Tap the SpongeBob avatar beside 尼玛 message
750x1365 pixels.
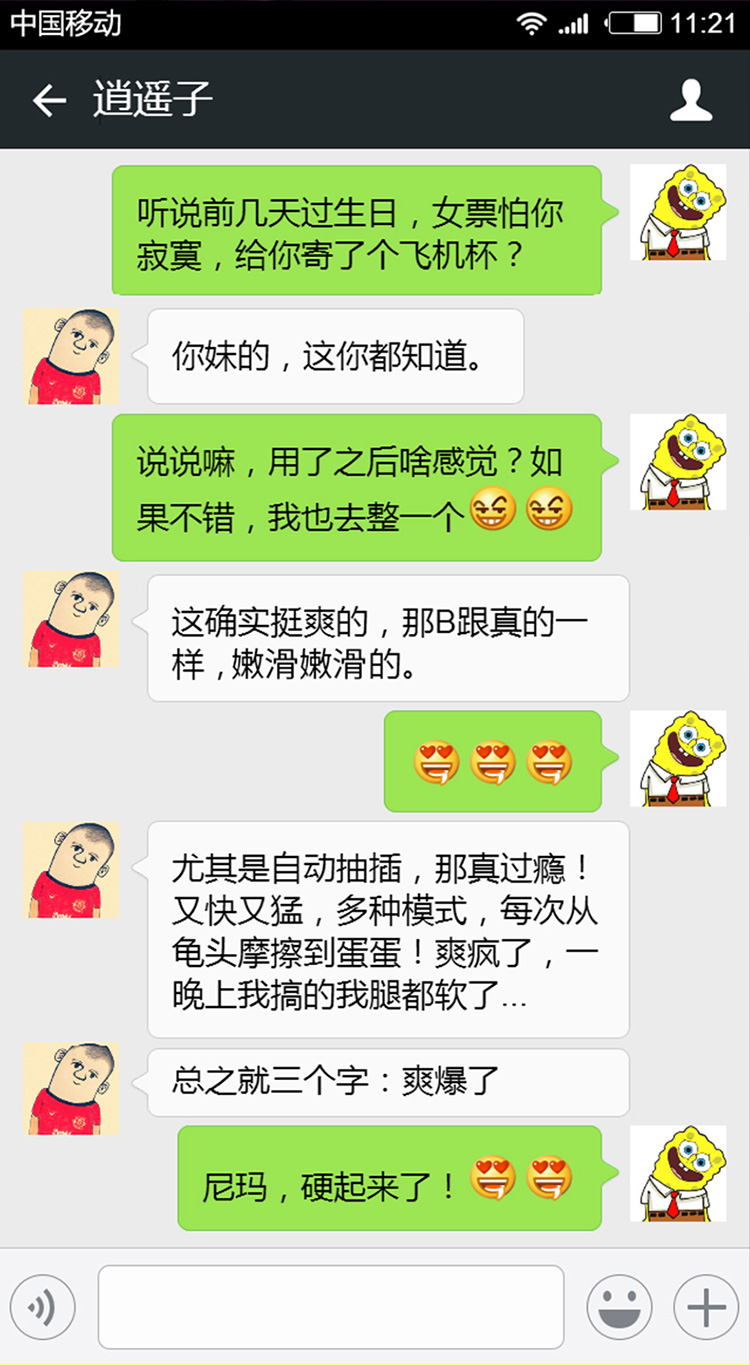[x=678, y=1173]
